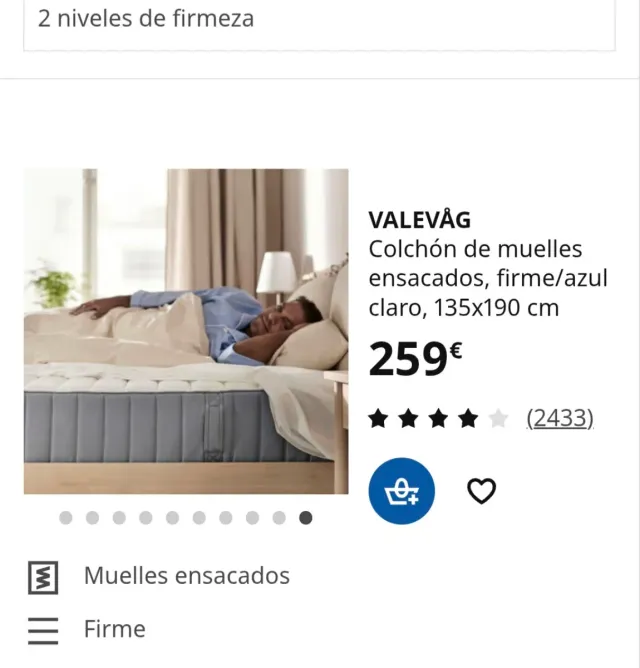Open the VALEVÅG mattress product image
This screenshot has width=640, height=668.
(186, 331)
